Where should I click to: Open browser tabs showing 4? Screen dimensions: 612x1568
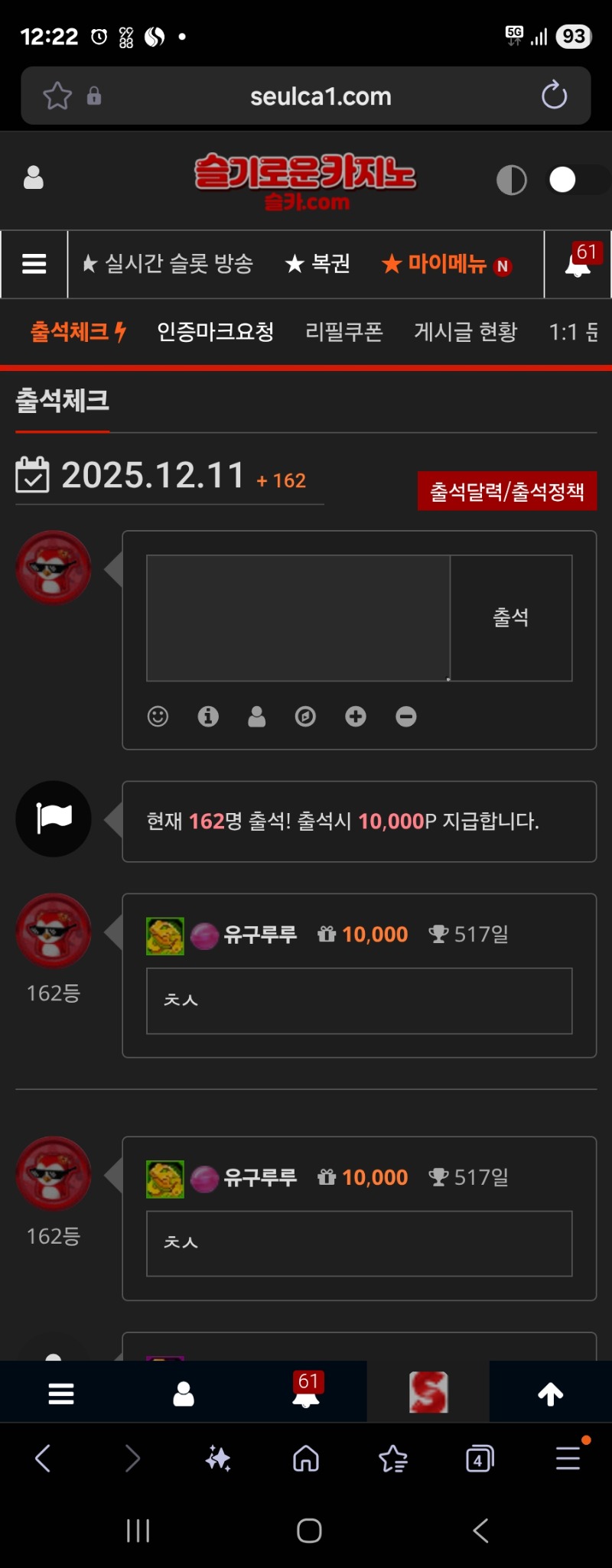tap(480, 1459)
